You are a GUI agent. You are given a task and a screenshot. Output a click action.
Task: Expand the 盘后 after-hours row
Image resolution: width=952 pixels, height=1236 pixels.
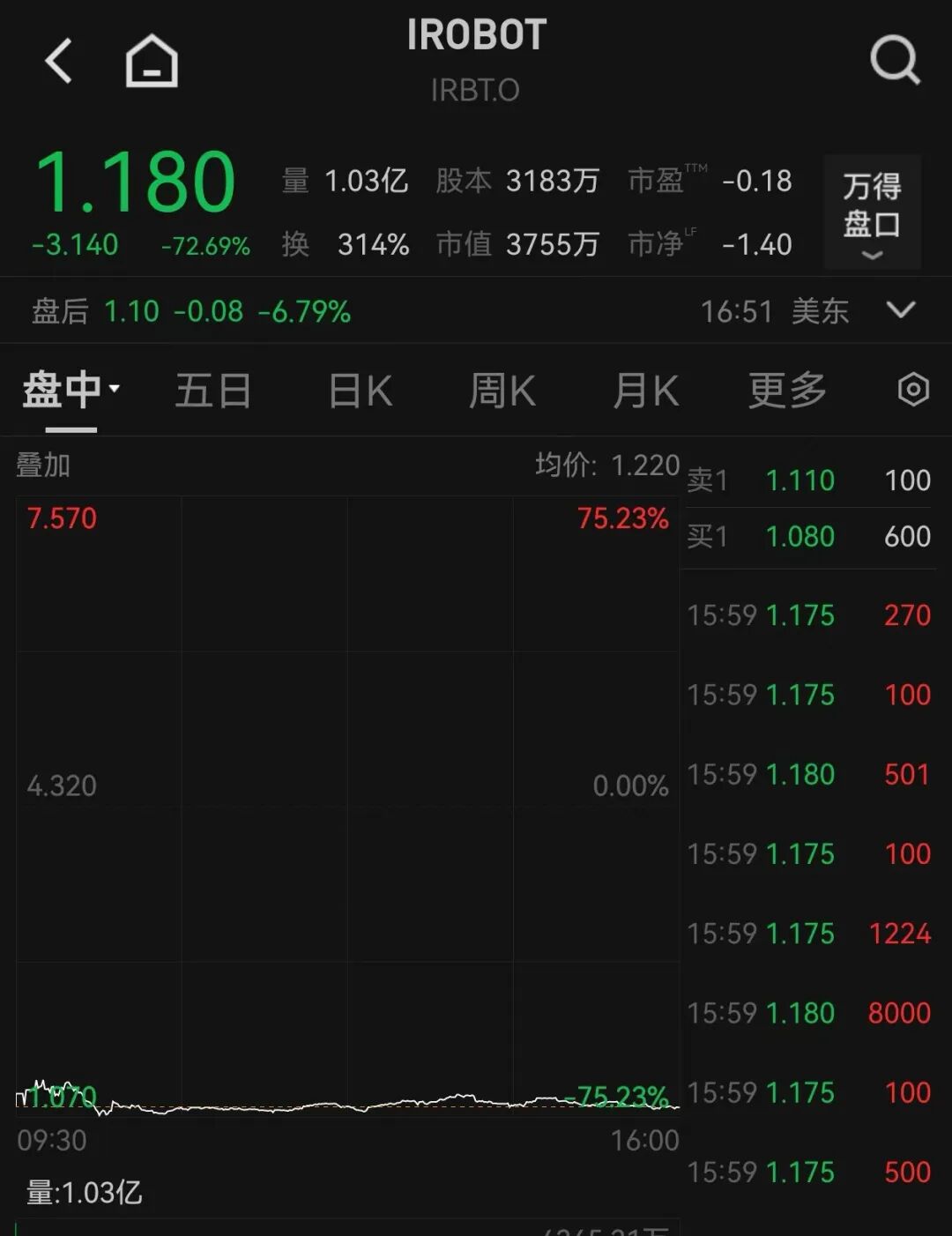(x=901, y=310)
